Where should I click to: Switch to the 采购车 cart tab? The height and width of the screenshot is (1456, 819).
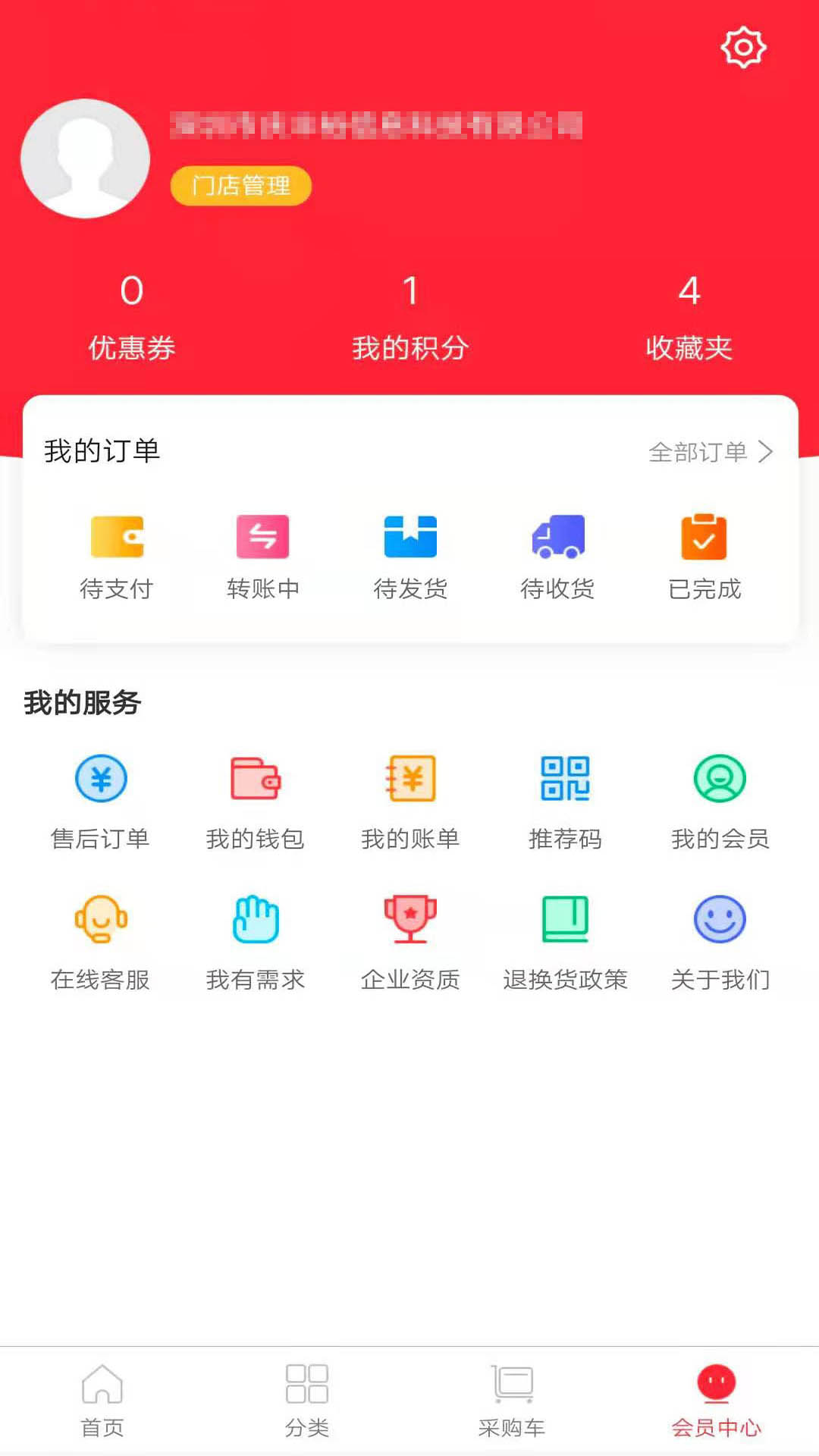pos(512,1401)
